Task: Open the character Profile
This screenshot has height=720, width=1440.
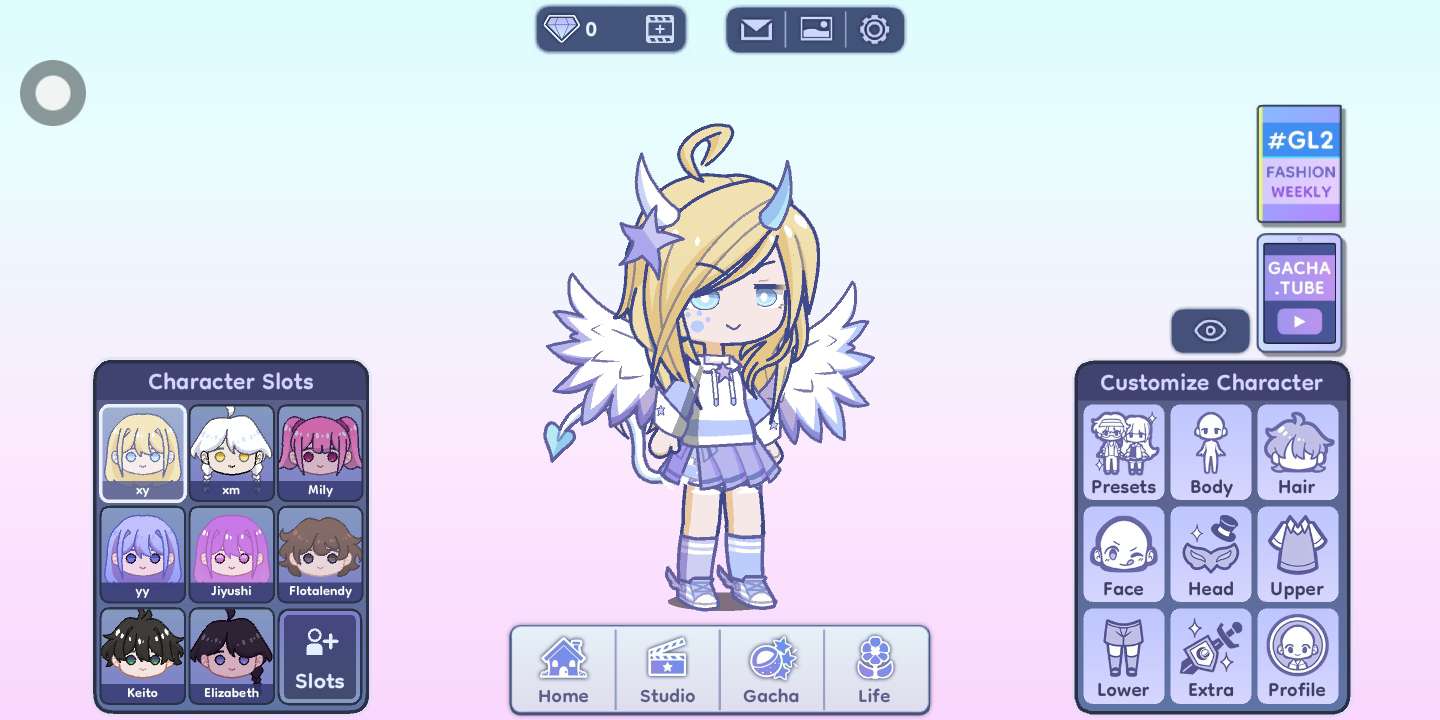Action: click(x=1297, y=655)
